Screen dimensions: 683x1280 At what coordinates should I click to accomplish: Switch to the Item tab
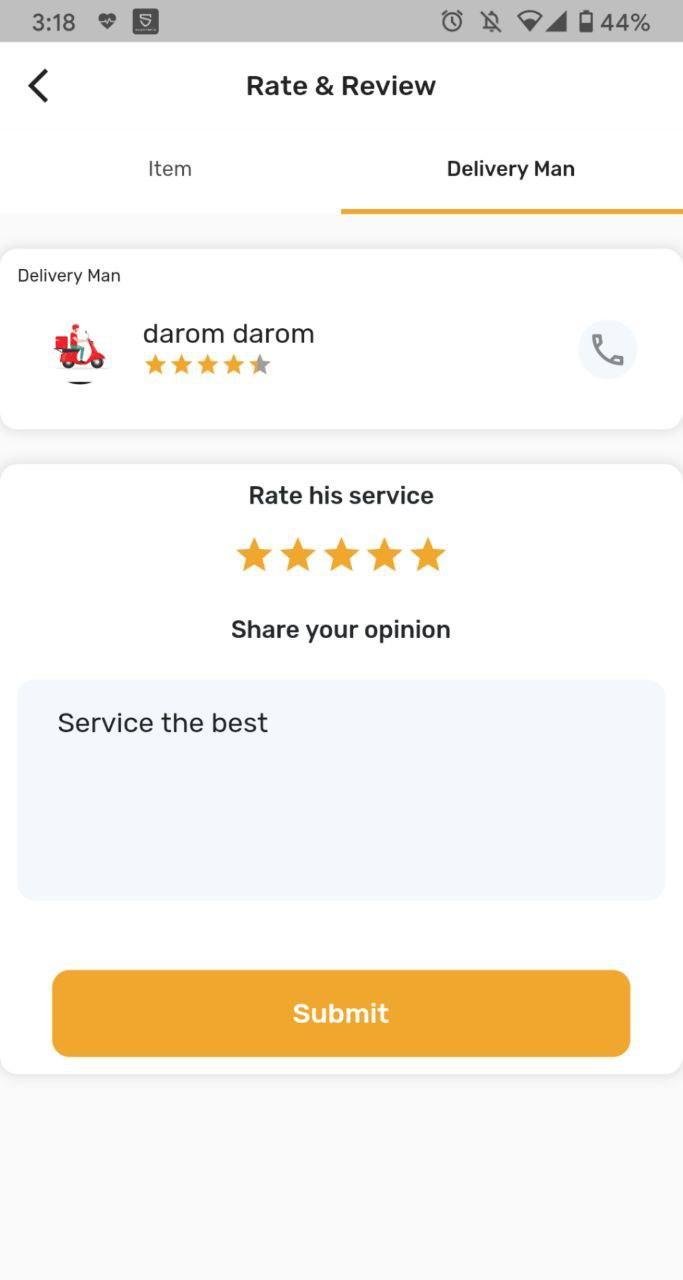click(170, 169)
